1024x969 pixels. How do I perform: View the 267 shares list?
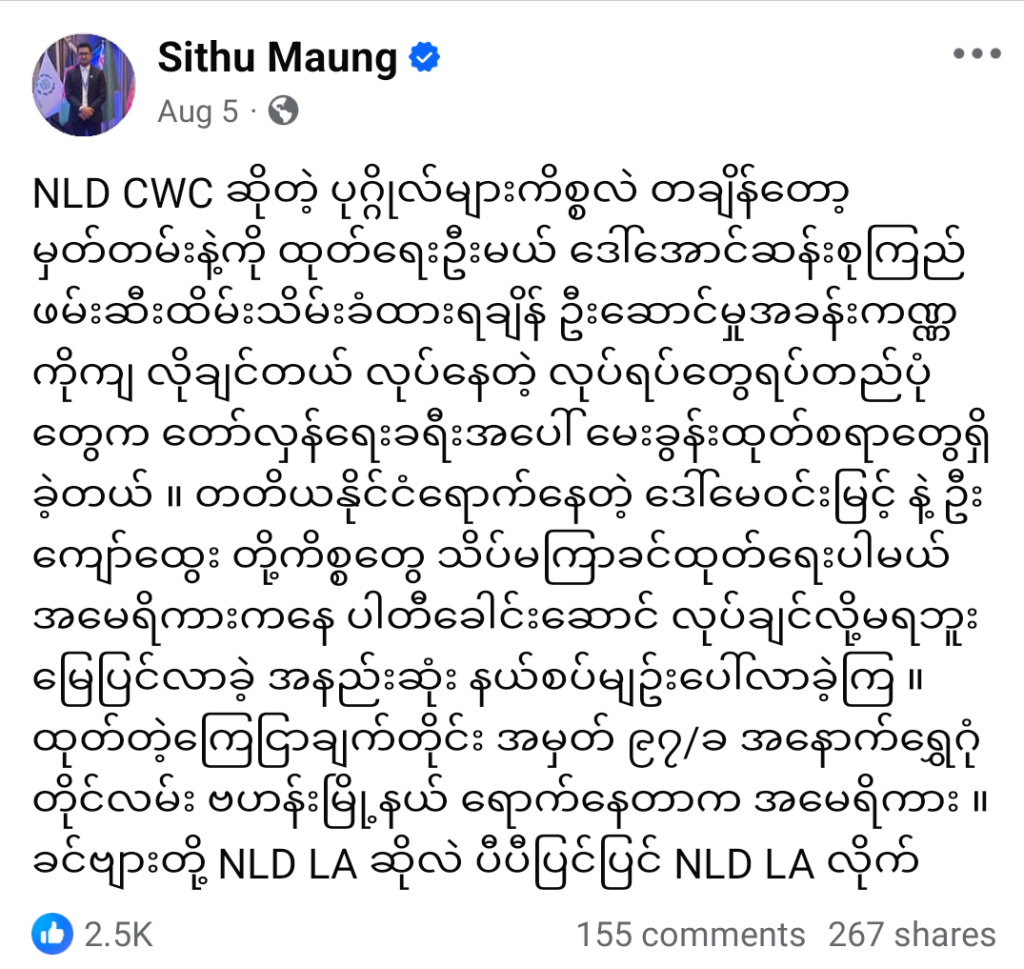click(911, 934)
